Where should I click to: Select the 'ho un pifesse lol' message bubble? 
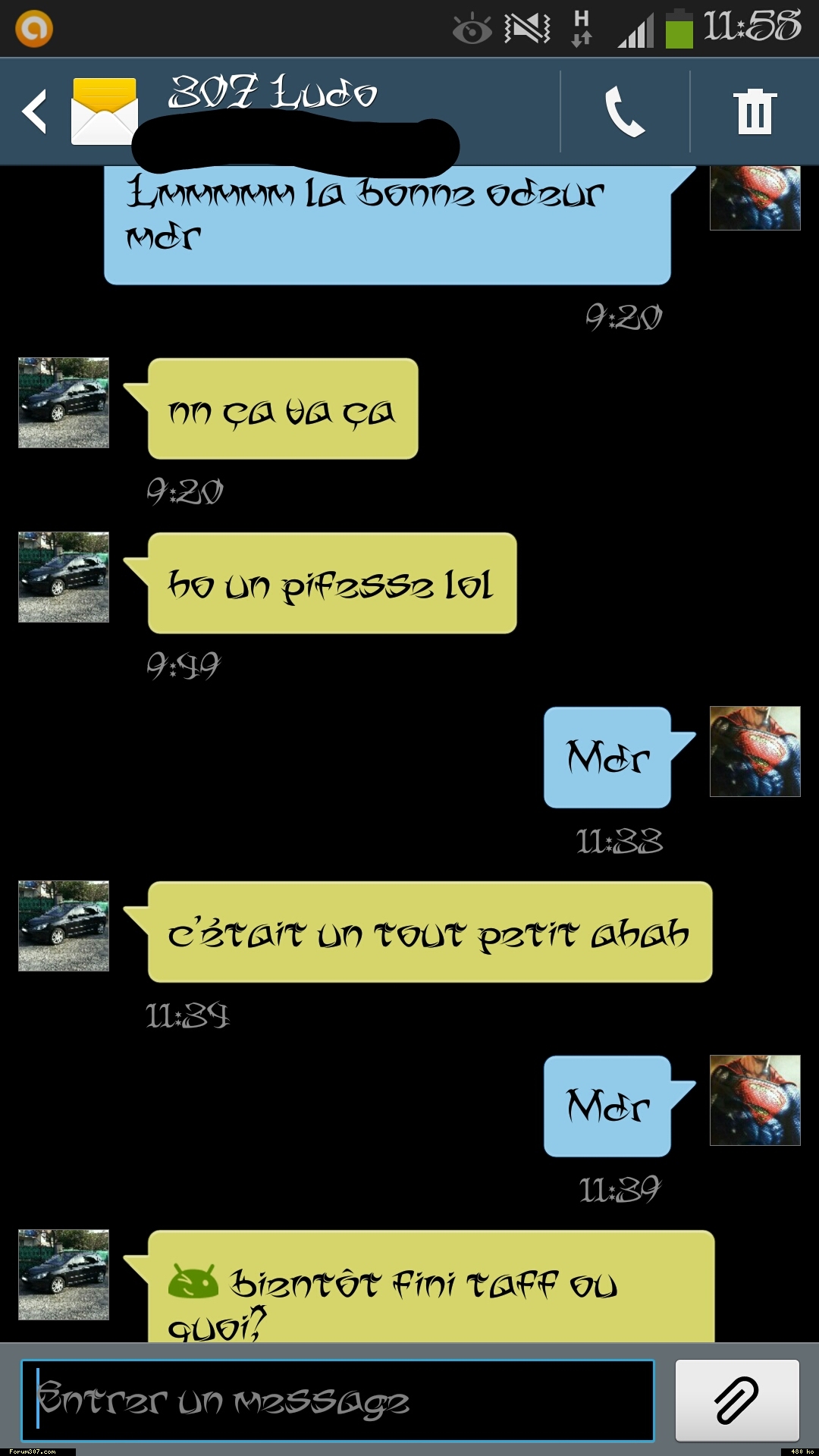(331, 583)
